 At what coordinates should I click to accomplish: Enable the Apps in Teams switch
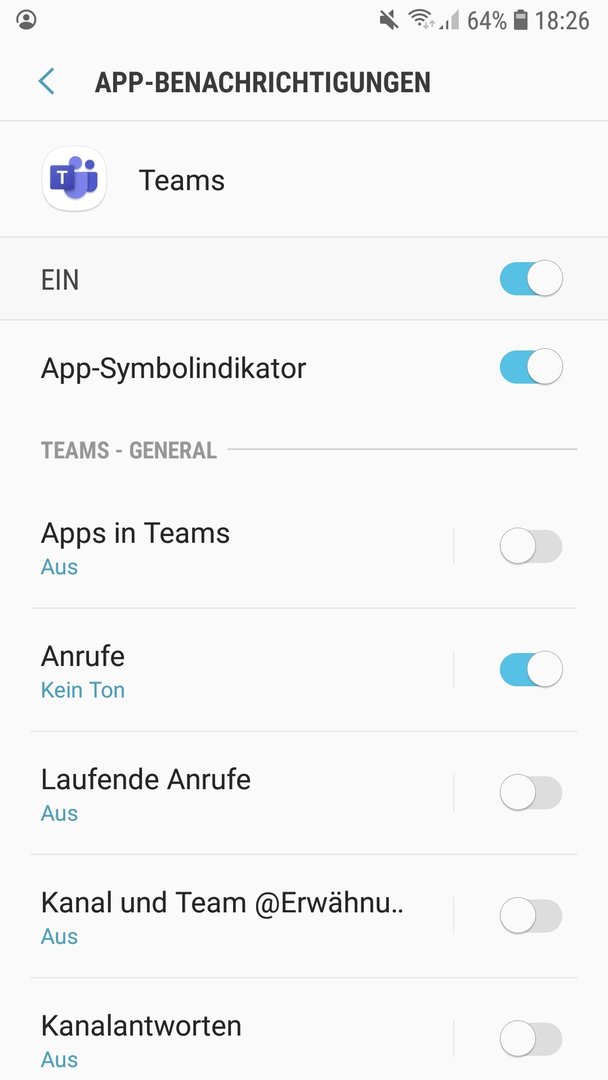coord(530,547)
